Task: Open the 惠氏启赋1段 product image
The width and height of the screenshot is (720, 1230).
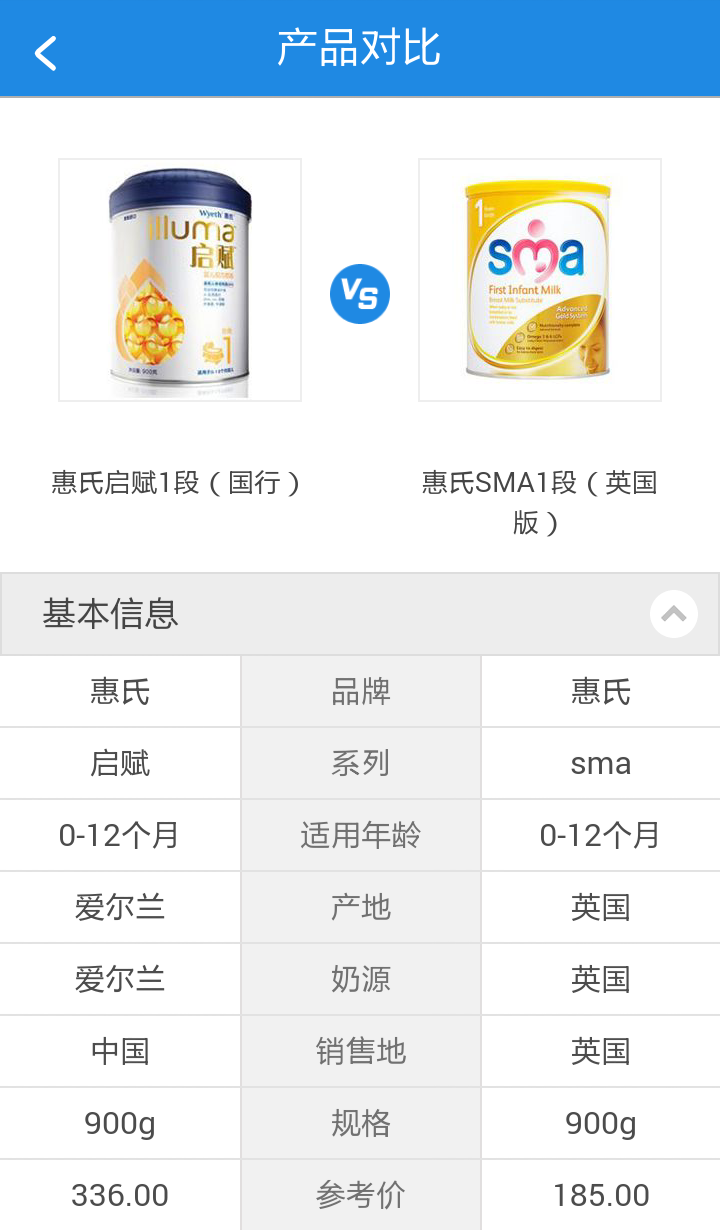Action: 180,280
